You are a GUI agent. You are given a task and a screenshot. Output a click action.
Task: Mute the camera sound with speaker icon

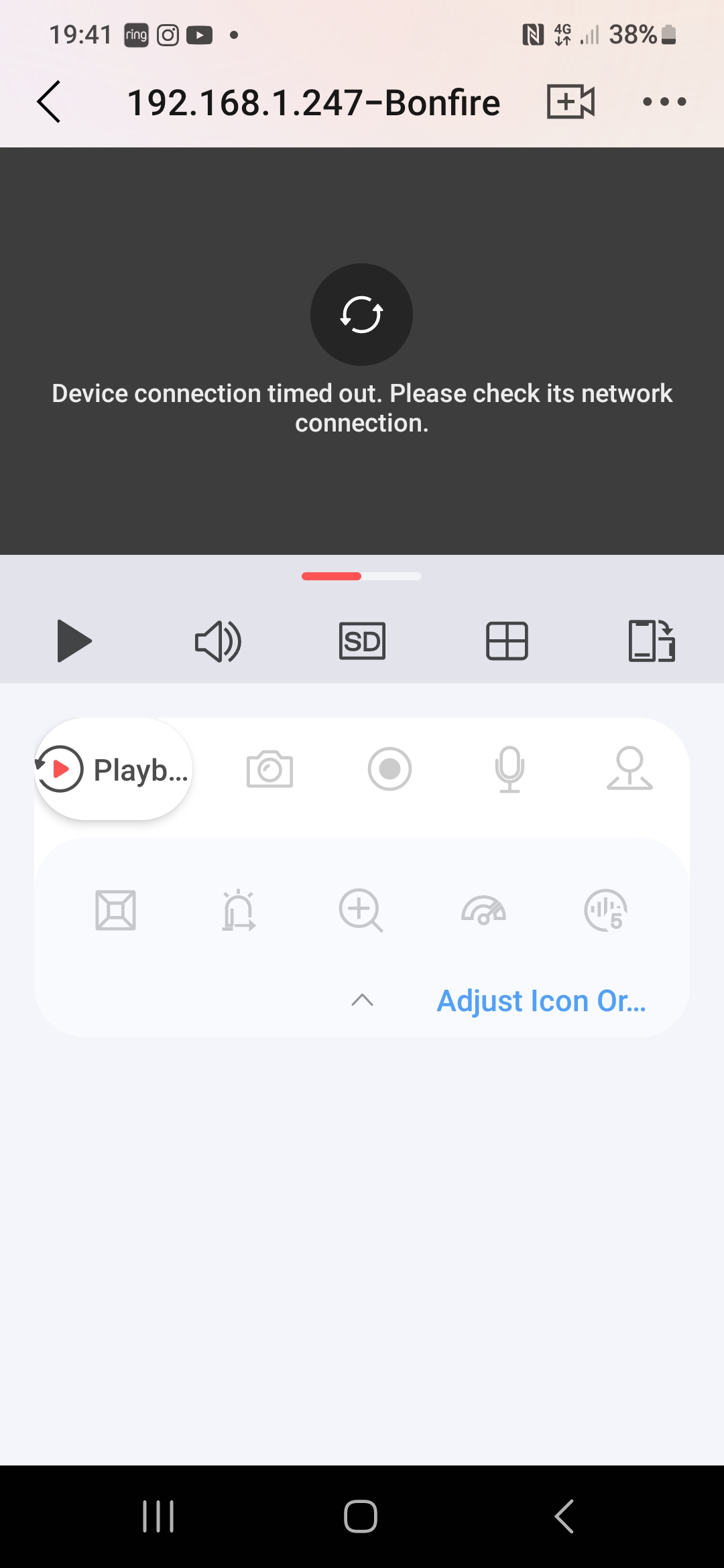pos(218,641)
